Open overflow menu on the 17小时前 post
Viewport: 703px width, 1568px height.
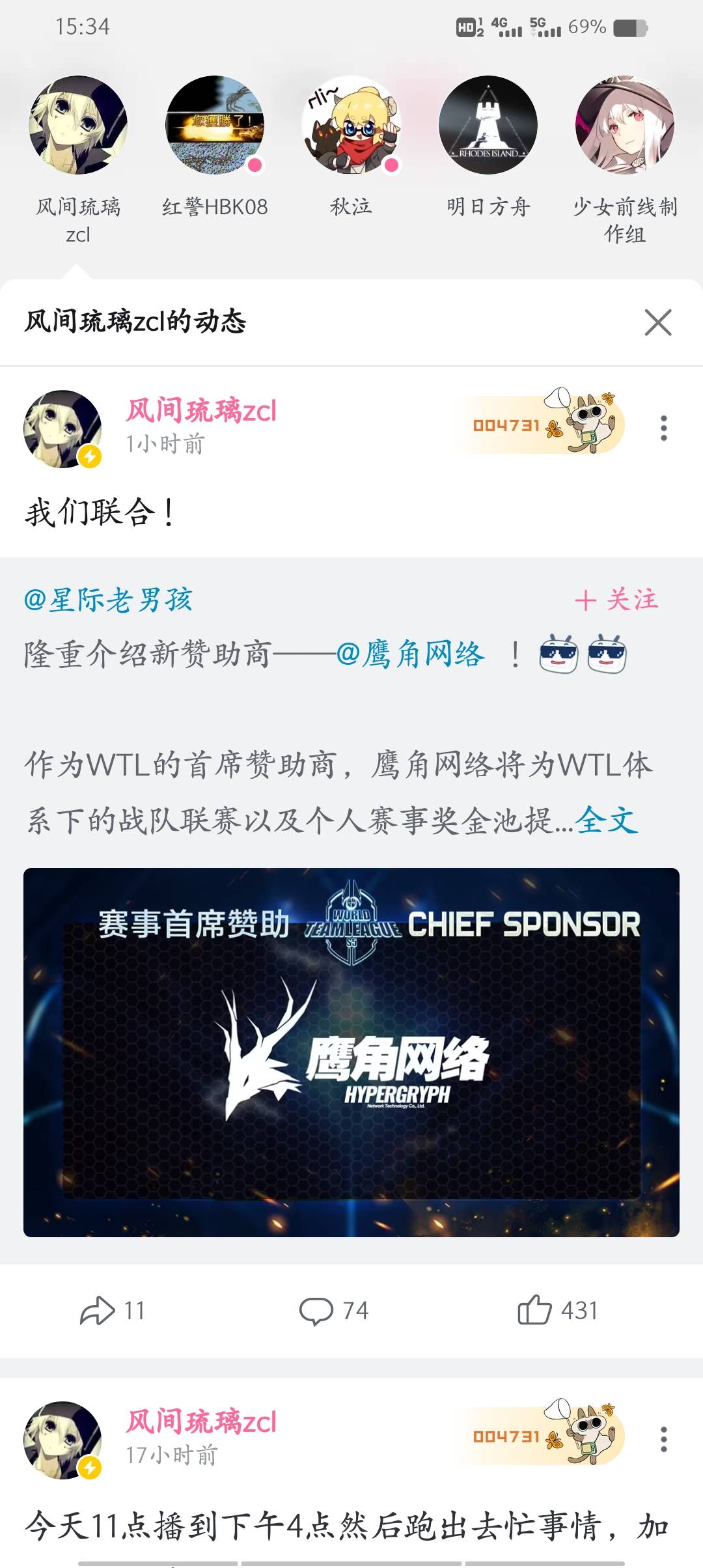tap(663, 1439)
